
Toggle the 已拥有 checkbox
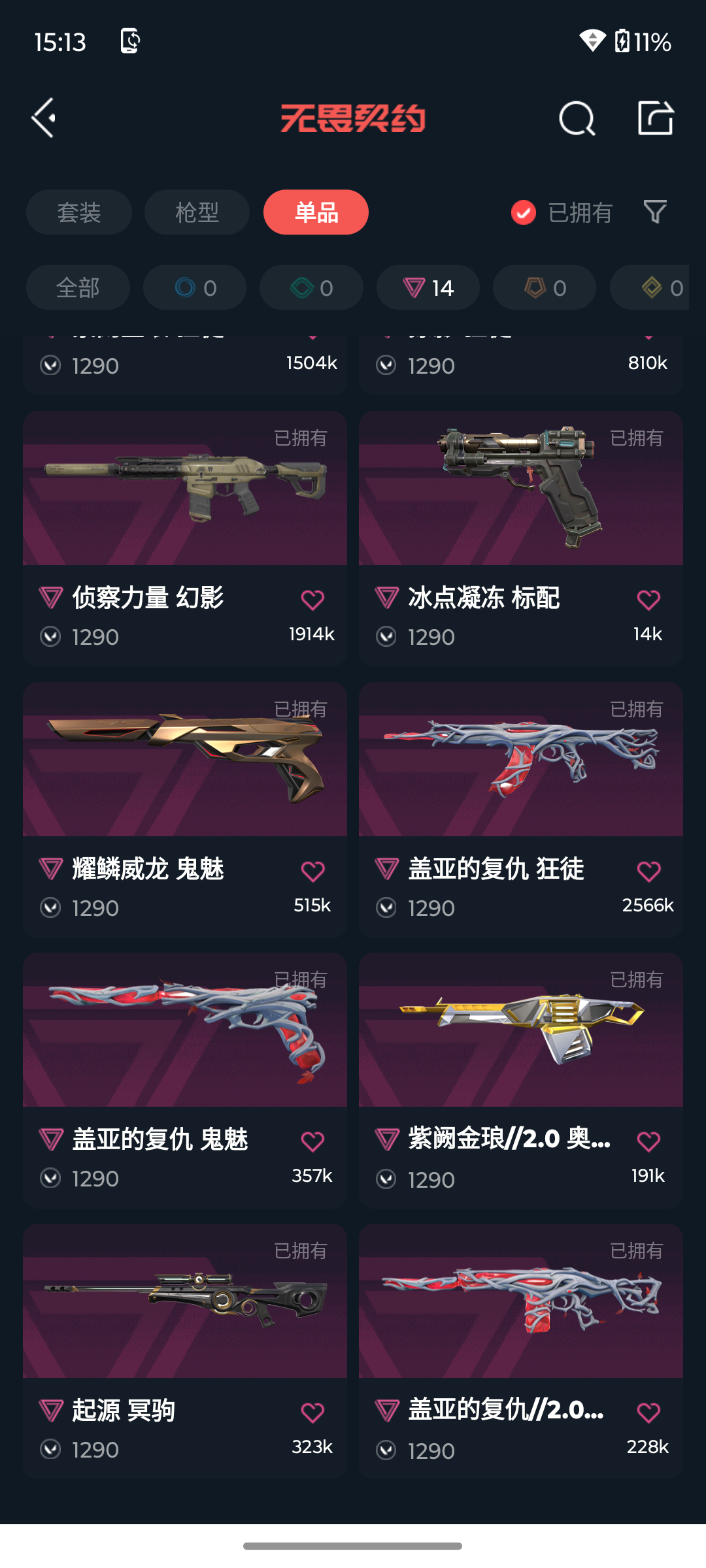click(524, 212)
